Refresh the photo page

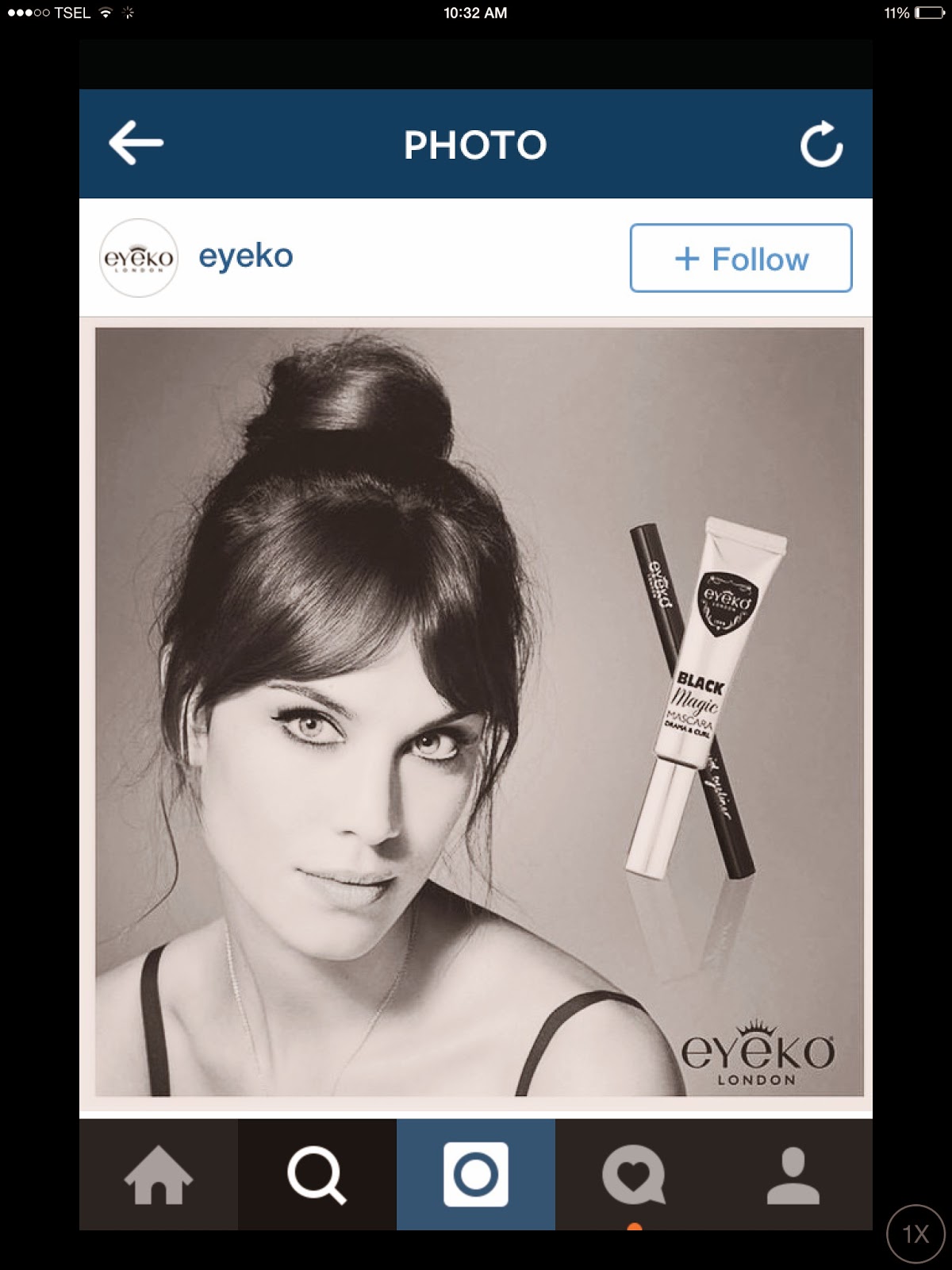pos(821,144)
